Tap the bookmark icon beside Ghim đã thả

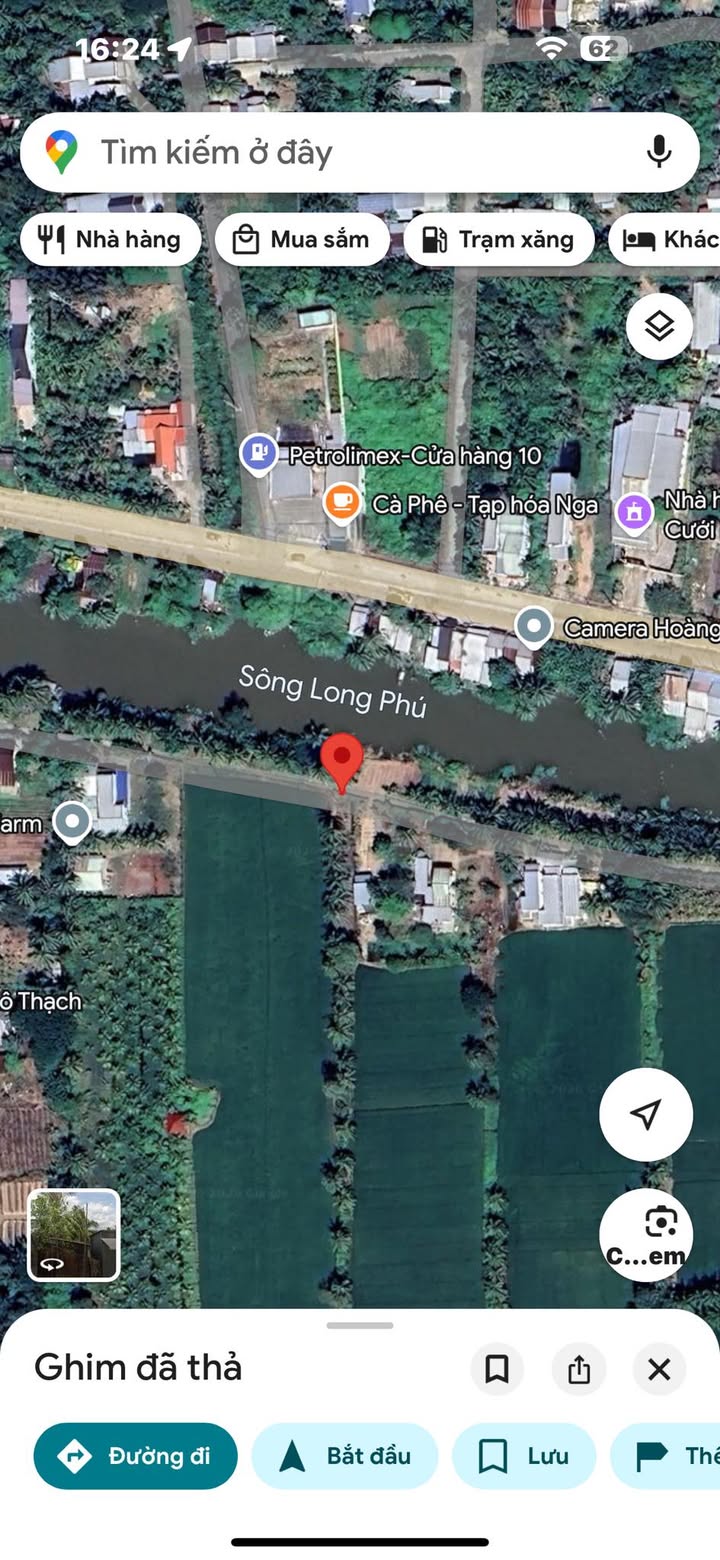tap(497, 1369)
